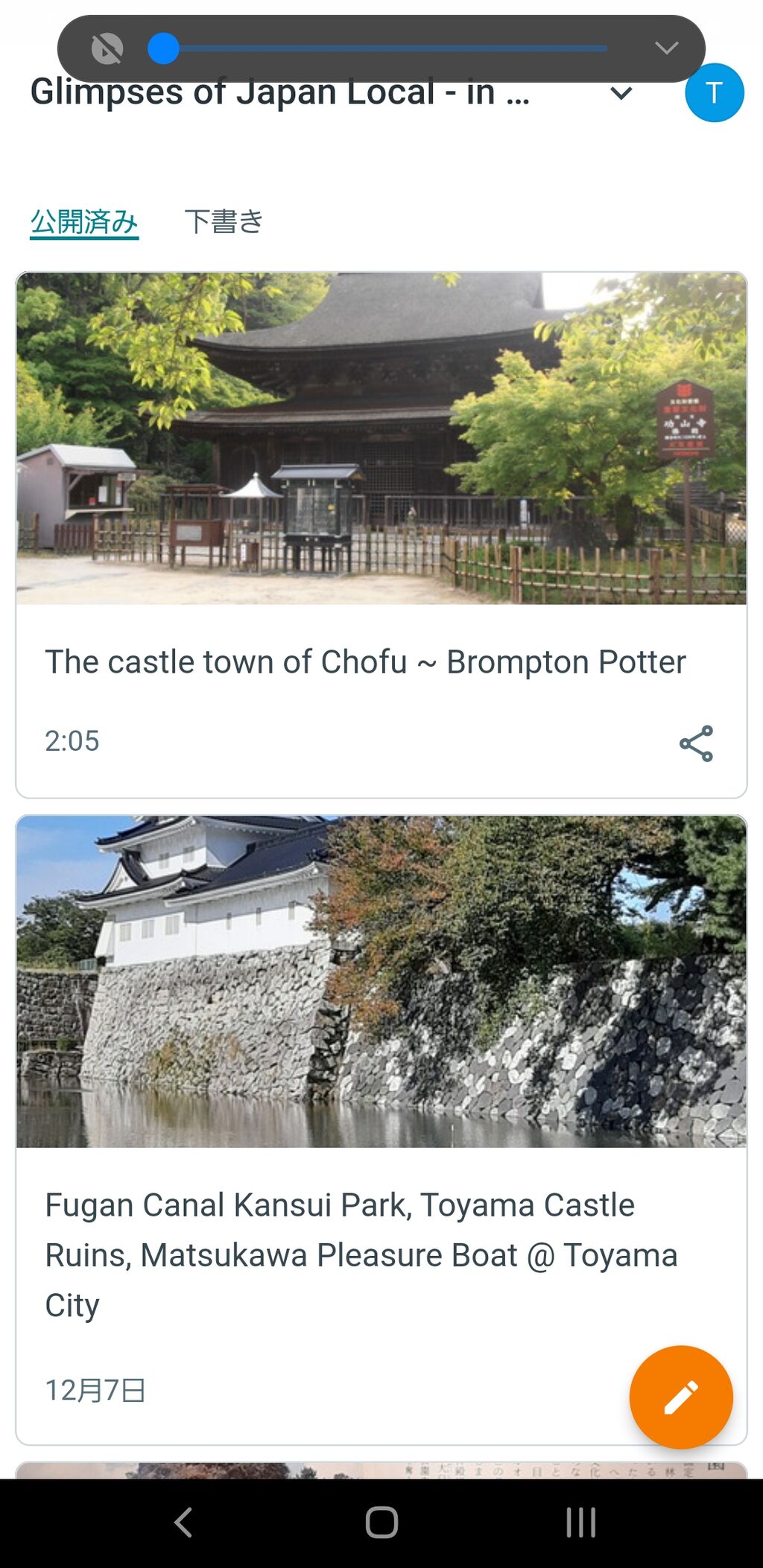
Task: Compose a new post with pencil button
Action: [680, 1397]
